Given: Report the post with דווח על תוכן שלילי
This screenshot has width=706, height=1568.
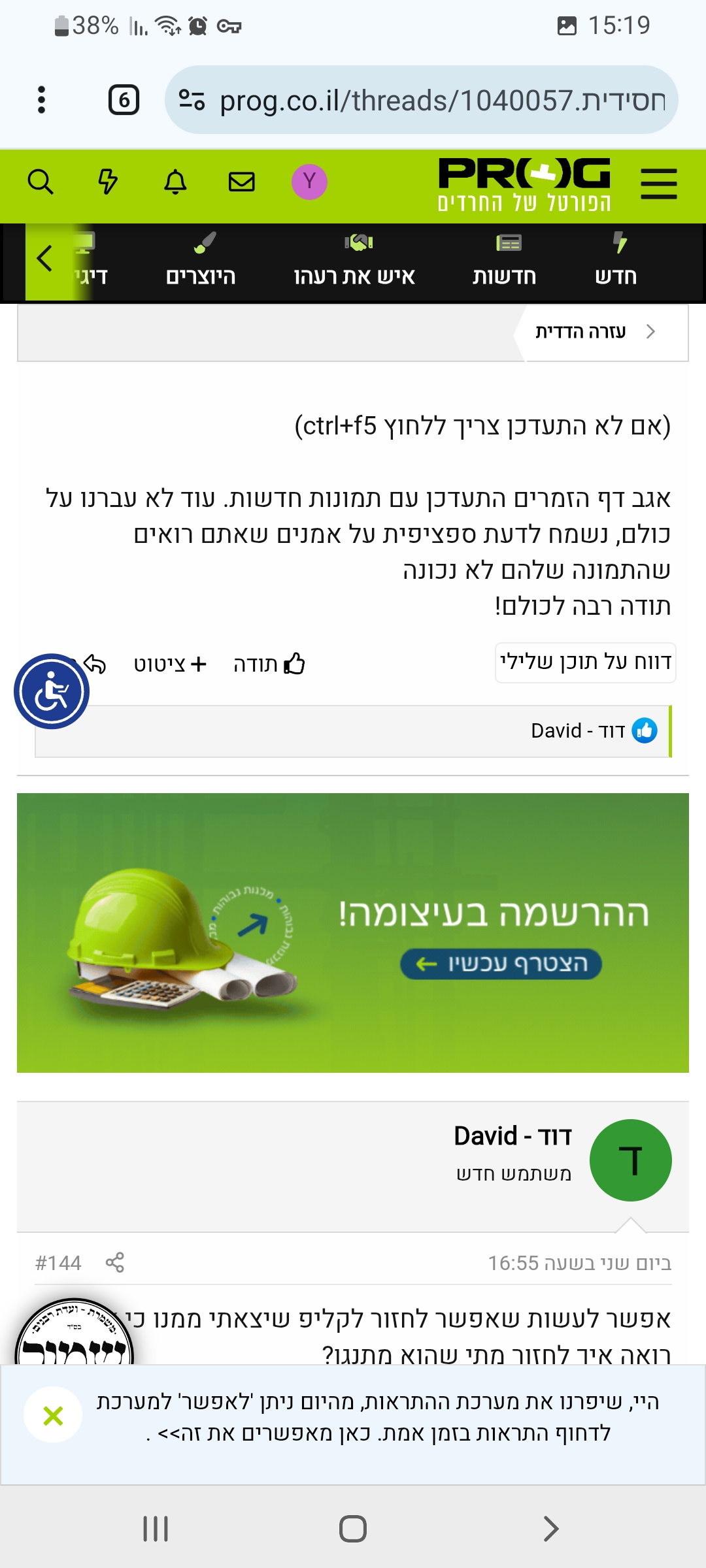Looking at the screenshot, I should [585, 662].
